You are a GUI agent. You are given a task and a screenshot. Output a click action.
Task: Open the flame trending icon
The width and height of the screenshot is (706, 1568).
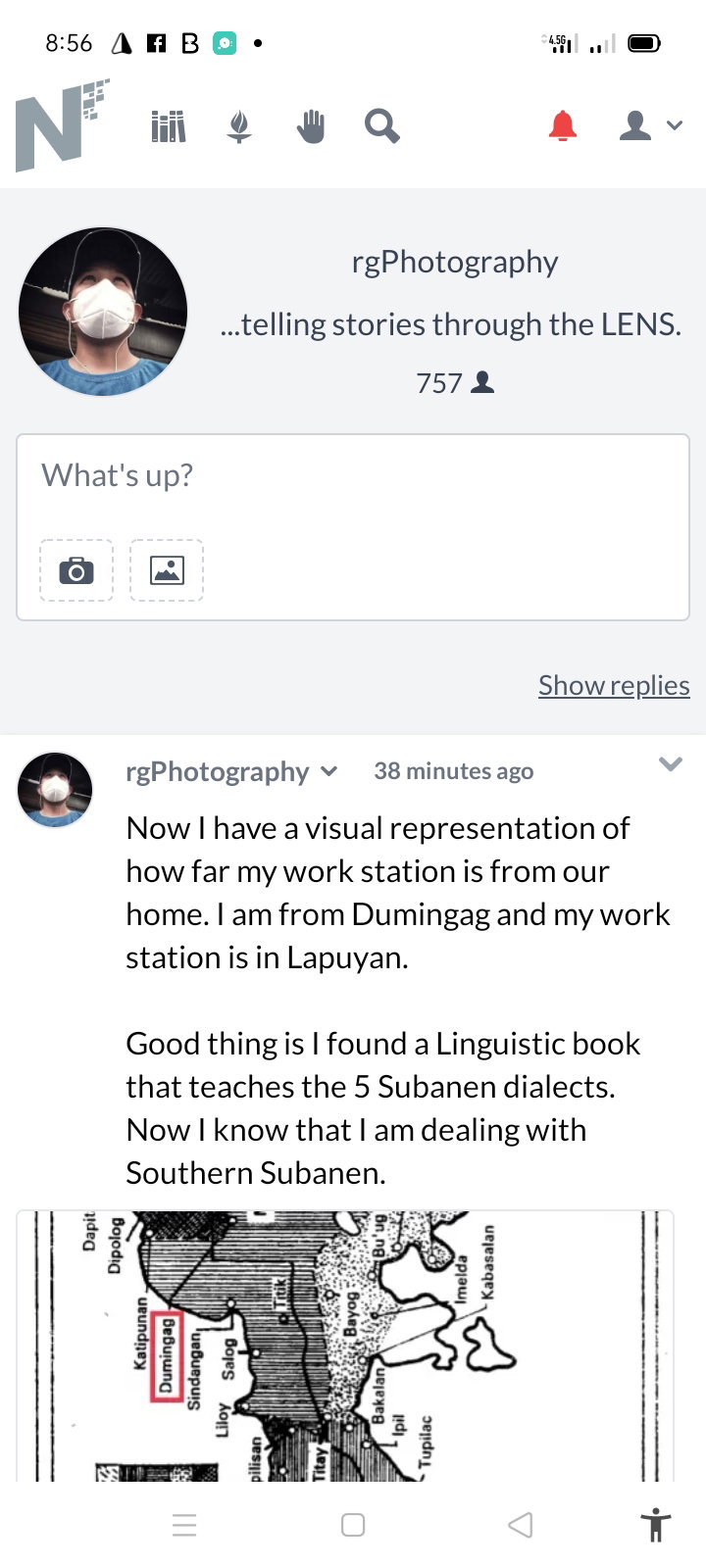[x=239, y=126]
